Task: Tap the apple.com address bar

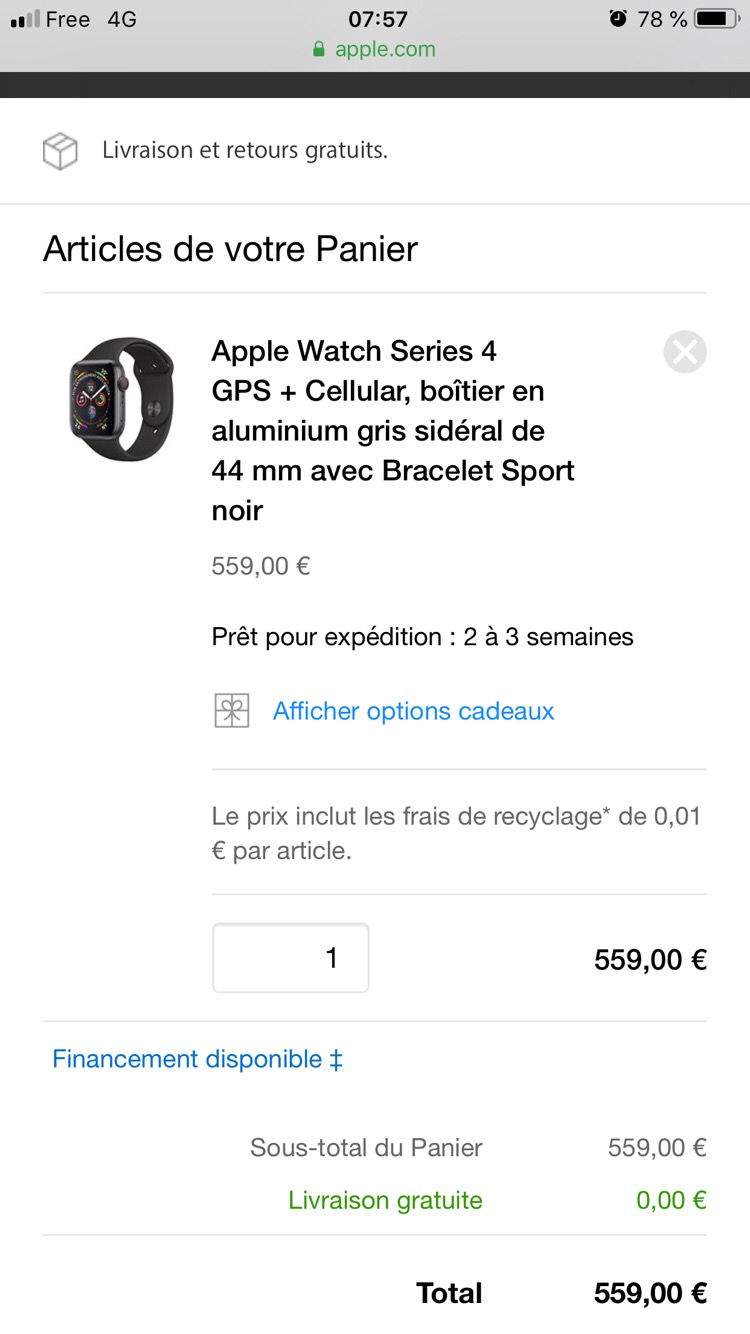Action: [375, 49]
